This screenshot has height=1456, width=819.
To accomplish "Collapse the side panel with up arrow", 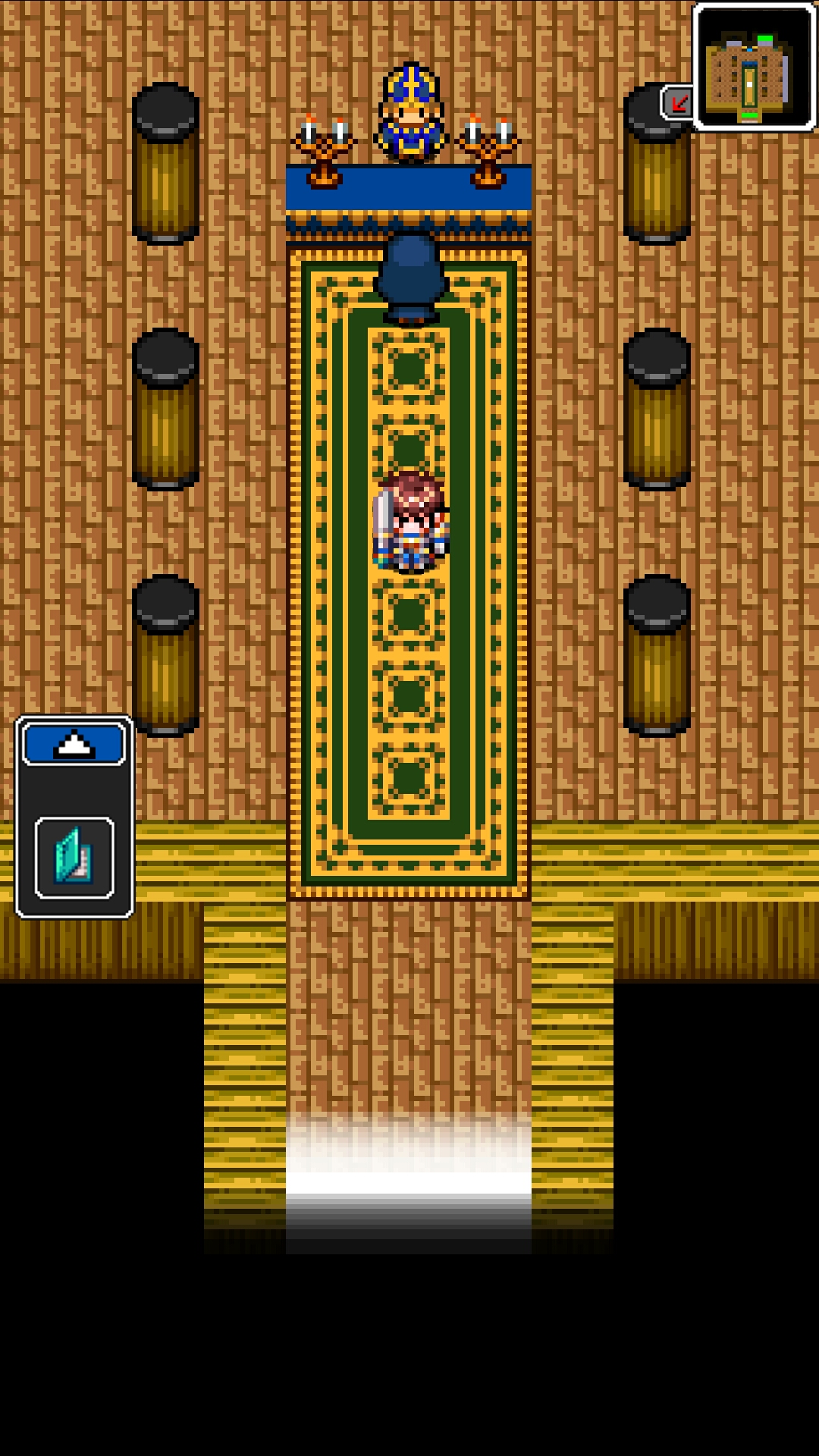I will coord(74,744).
